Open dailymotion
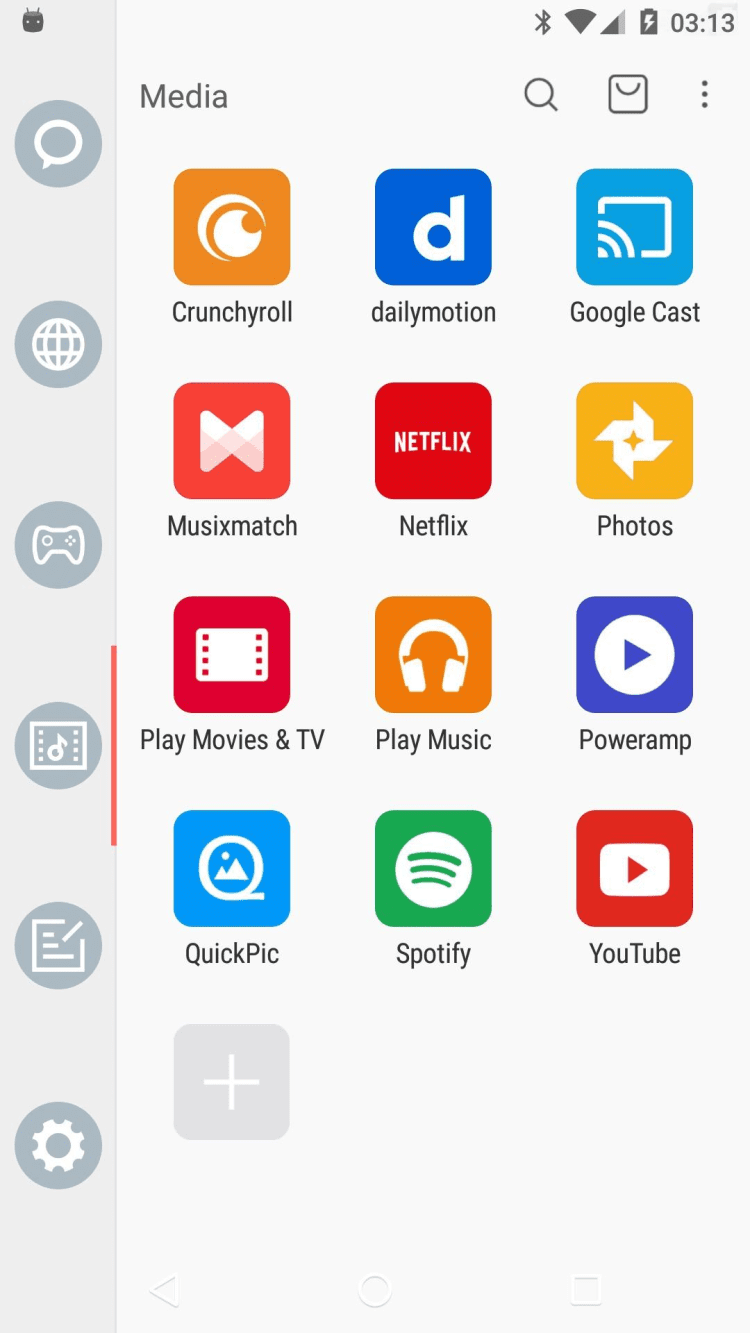The width and height of the screenshot is (750, 1333). pos(433,227)
